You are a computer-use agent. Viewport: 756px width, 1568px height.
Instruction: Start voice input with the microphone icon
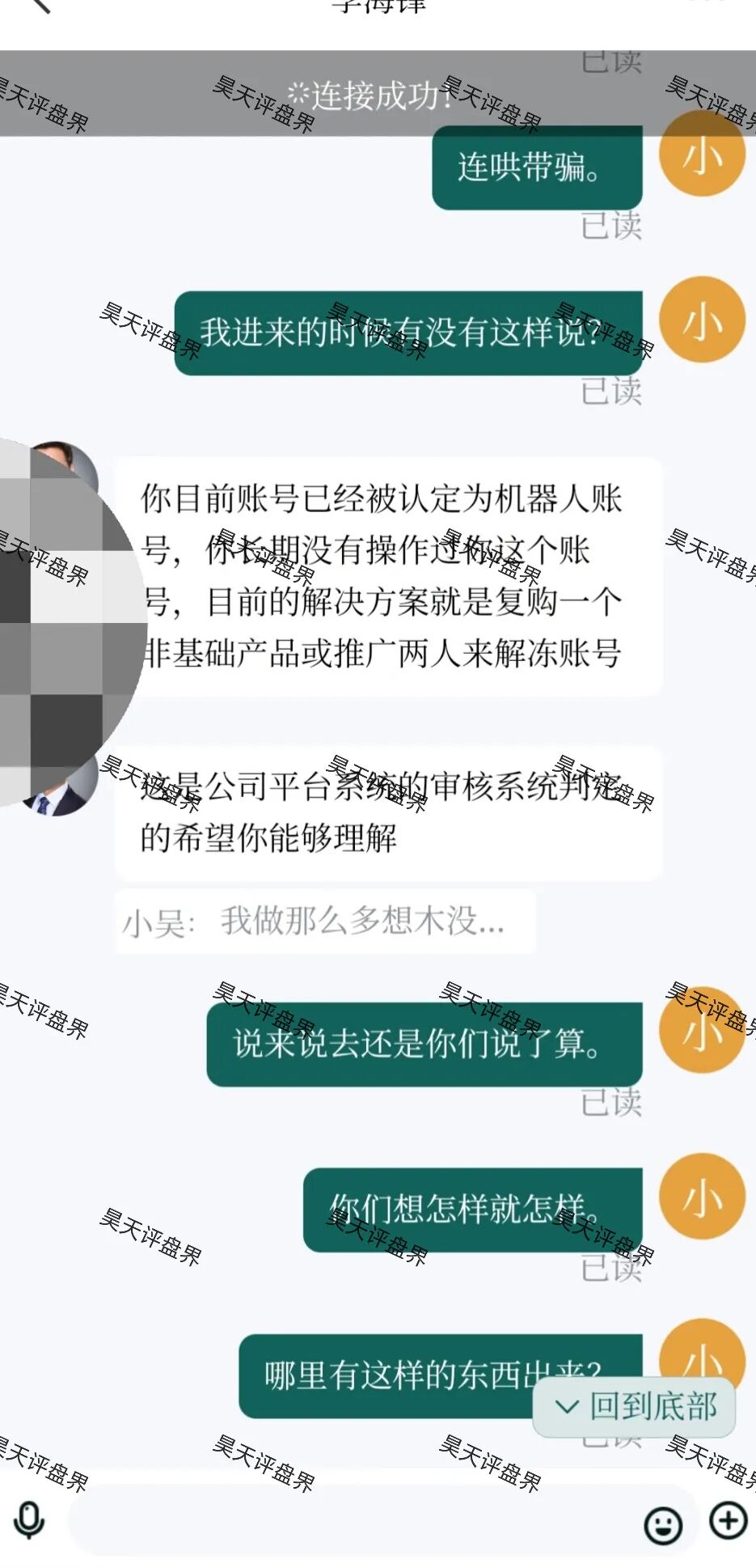pos(29,1521)
